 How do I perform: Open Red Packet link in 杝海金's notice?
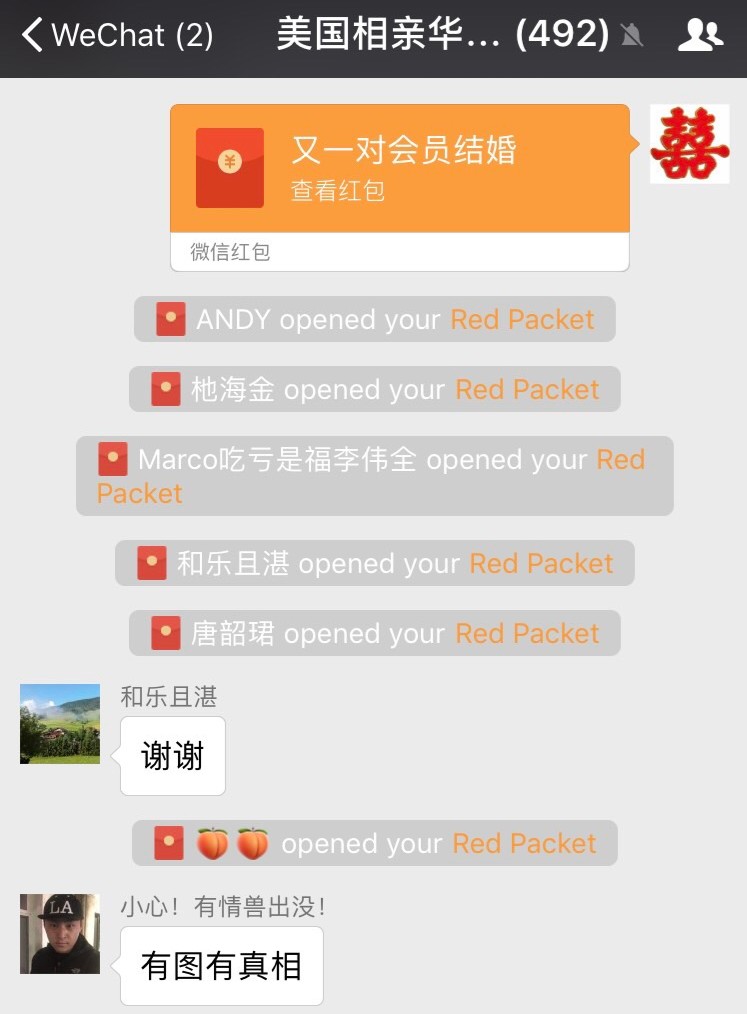coord(527,390)
